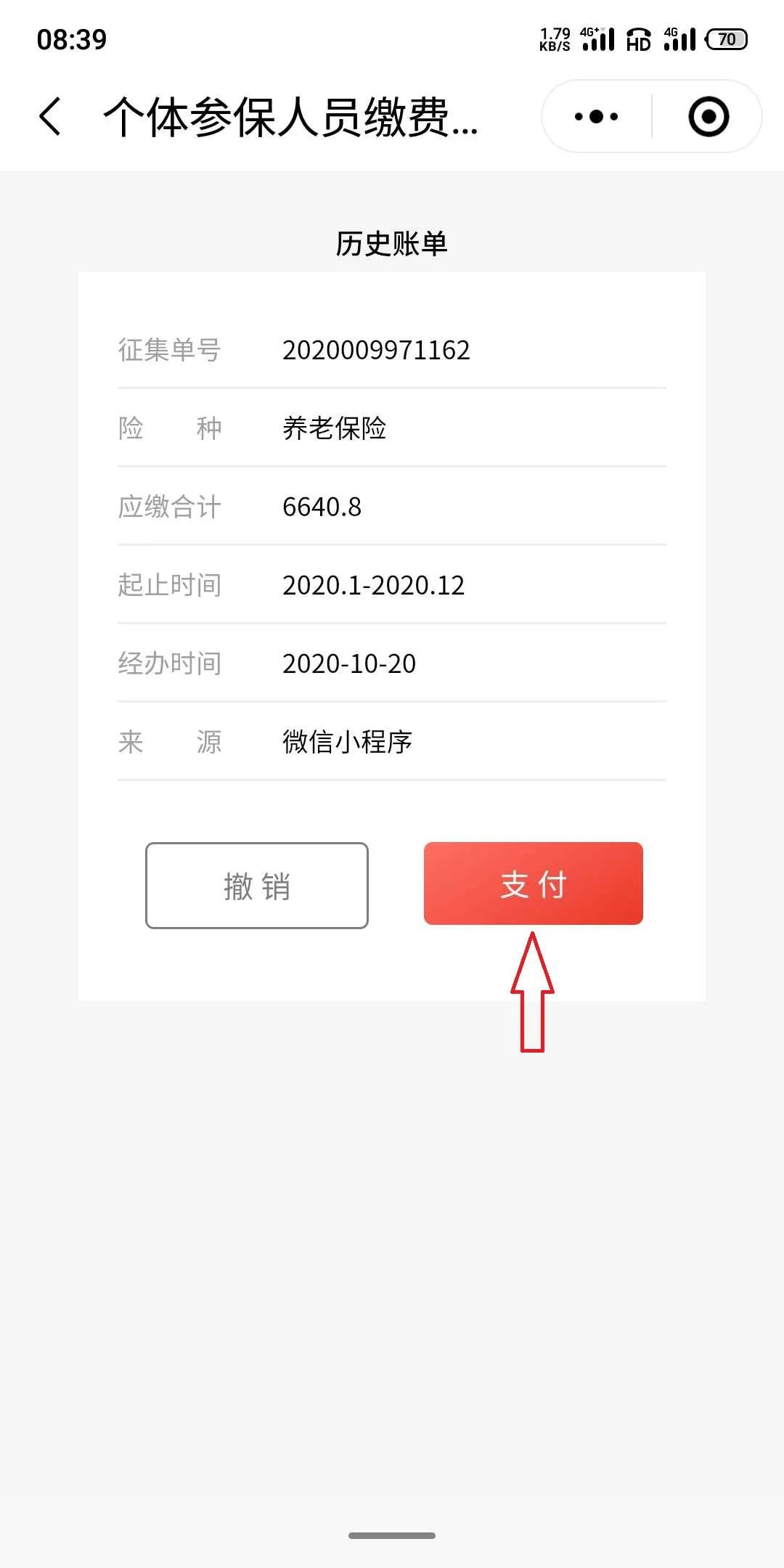Open the mini program more options menu

pos(596,117)
